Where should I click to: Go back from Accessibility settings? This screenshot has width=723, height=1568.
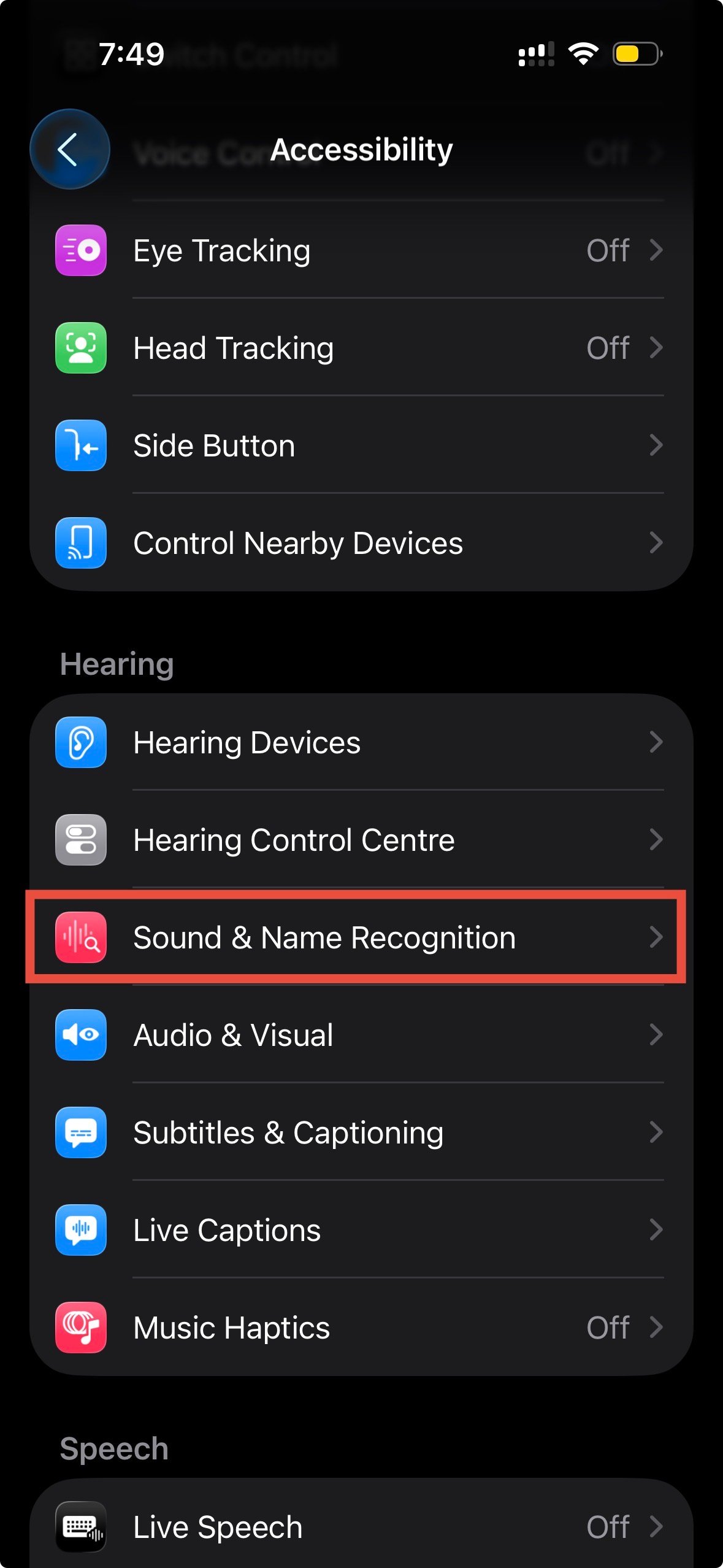point(69,149)
